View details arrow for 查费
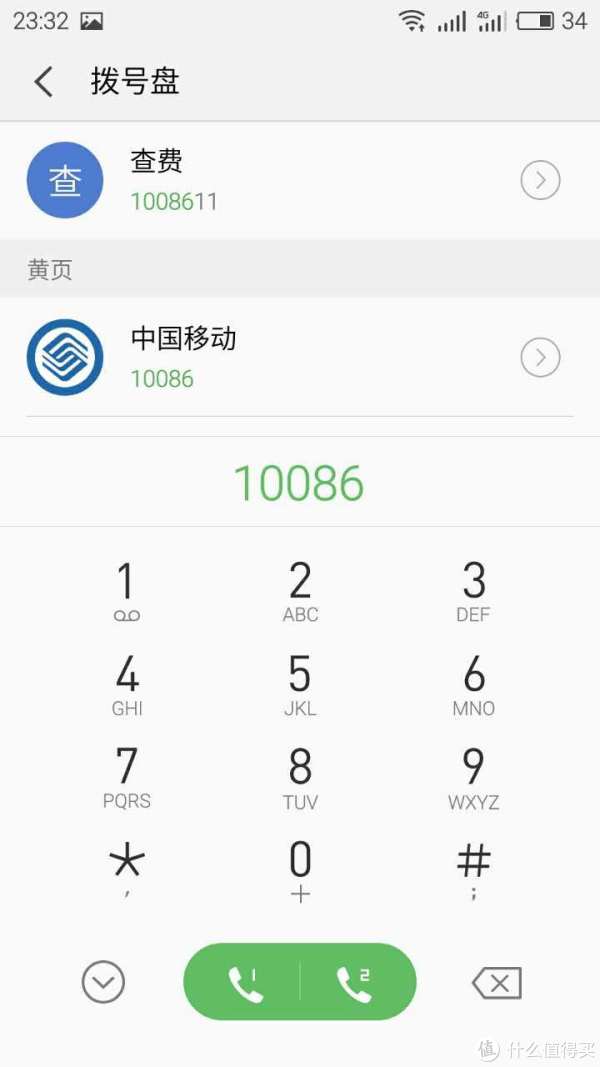Screen dimensions: 600x1067 coord(540,180)
